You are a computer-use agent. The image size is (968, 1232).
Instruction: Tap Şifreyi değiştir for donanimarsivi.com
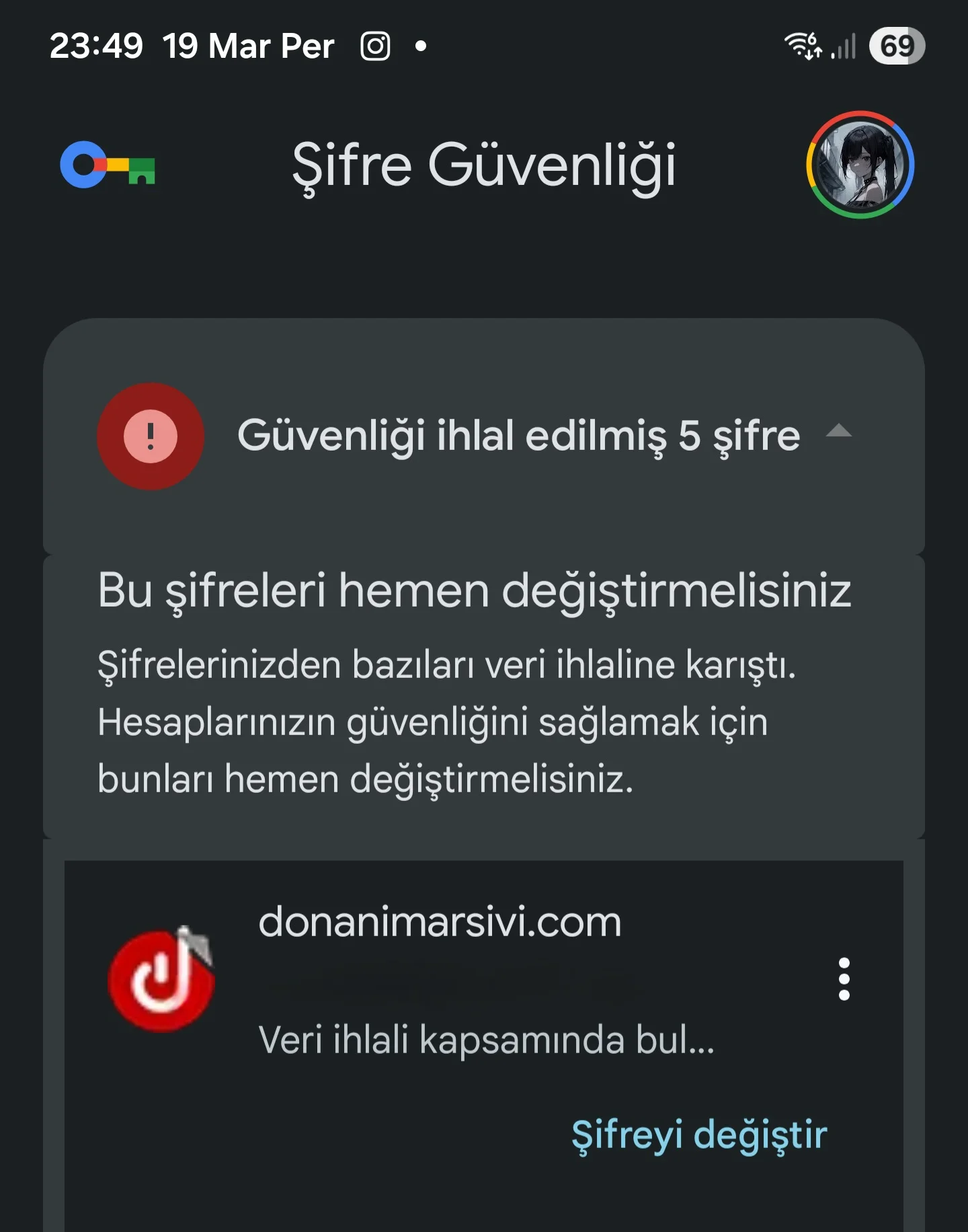pos(698,1135)
